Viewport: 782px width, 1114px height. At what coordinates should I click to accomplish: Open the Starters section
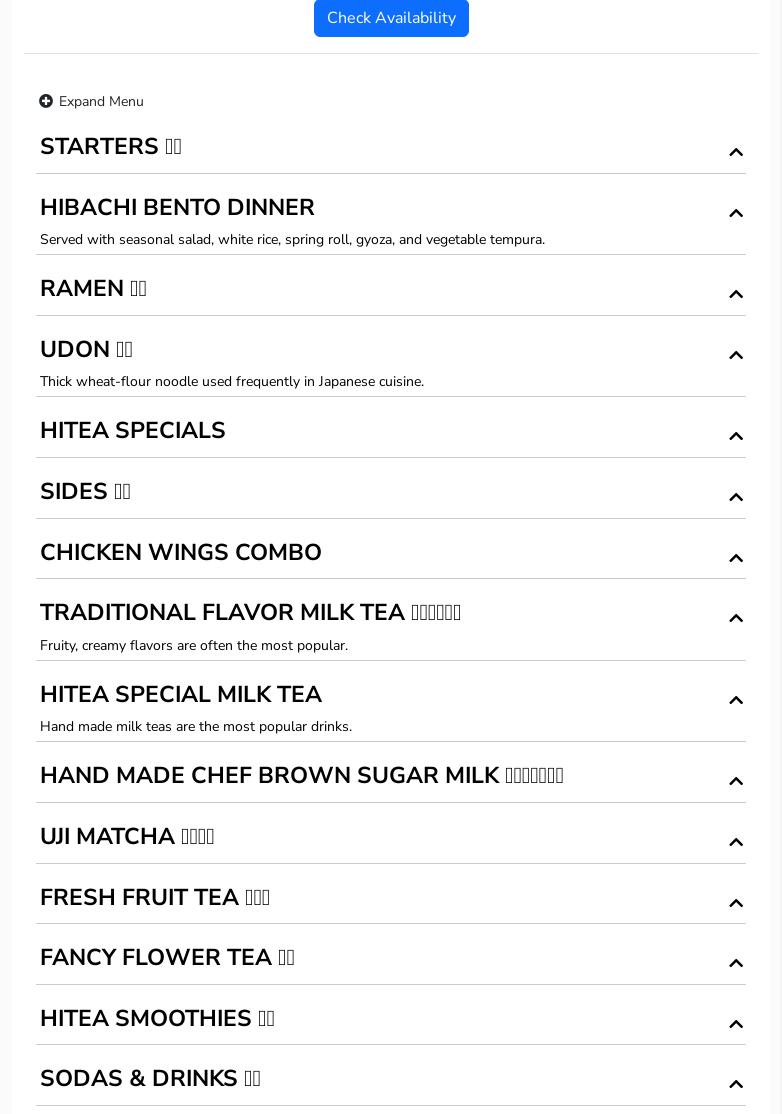390,147
